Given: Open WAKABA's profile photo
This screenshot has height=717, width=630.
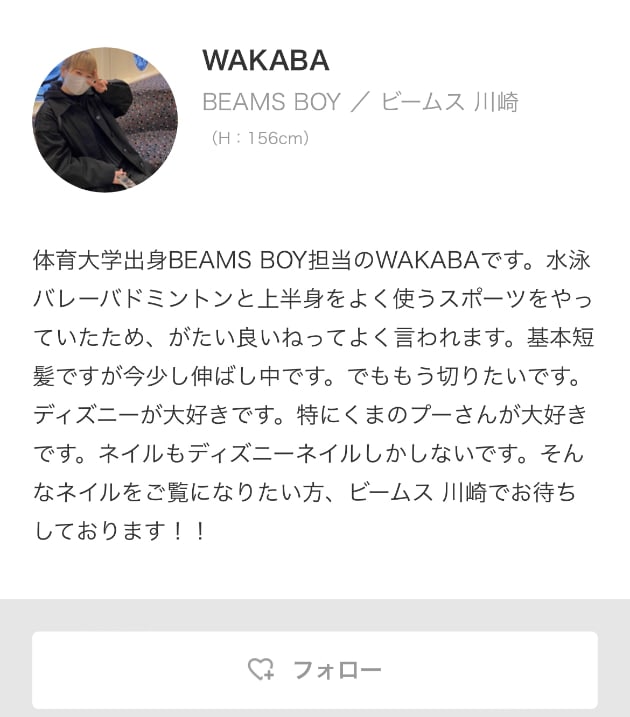Looking at the screenshot, I should [105, 119].
